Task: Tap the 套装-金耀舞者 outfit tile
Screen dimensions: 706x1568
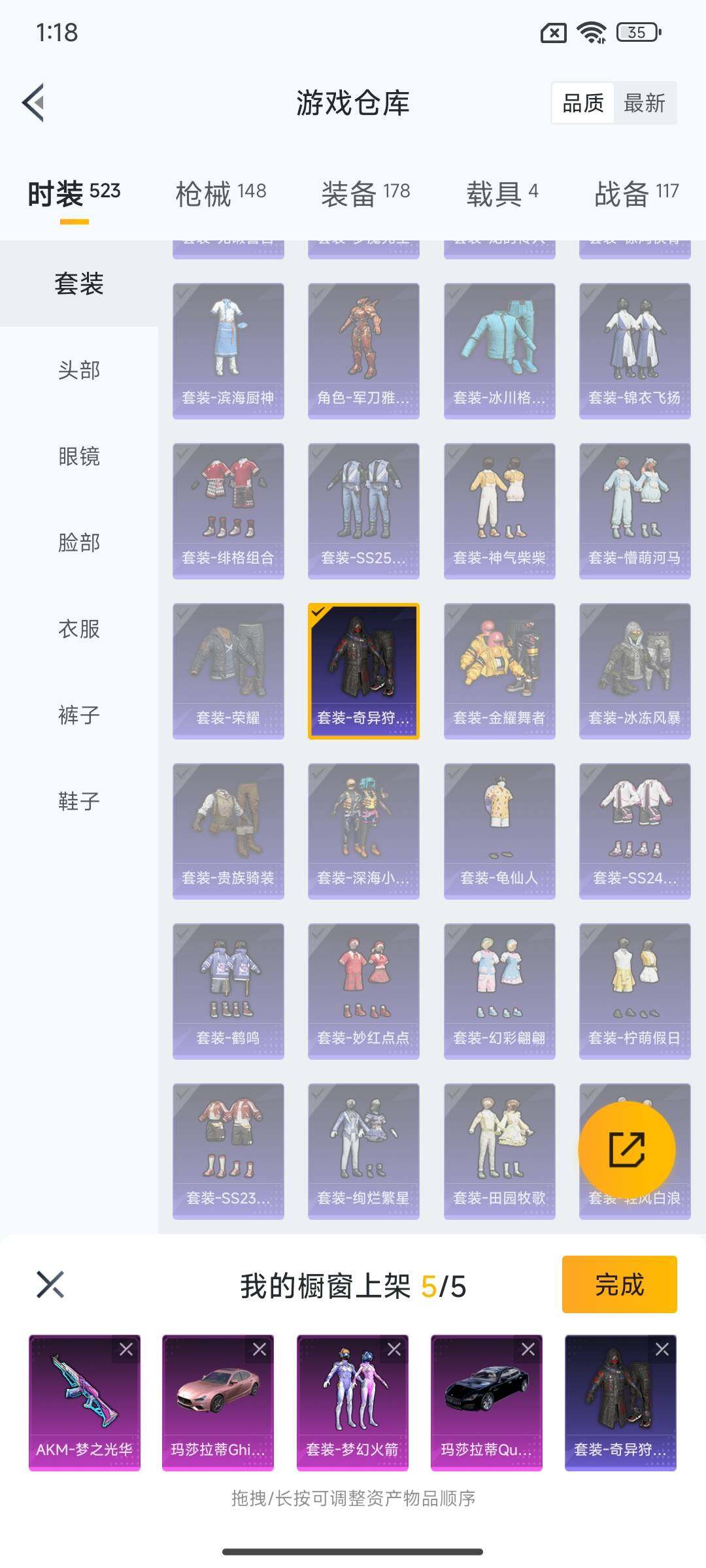Action: 499,671
